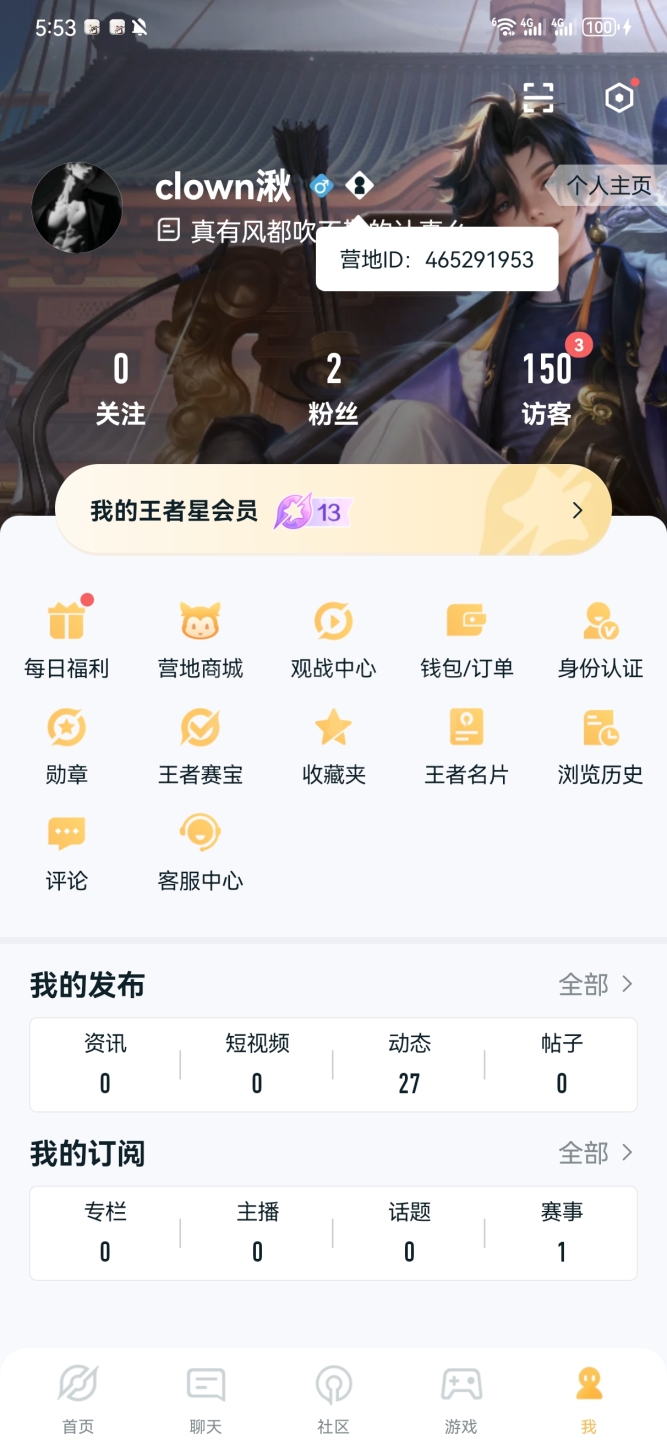Image resolution: width=667 pixels, height=1440 pixels.
Task: Check 钱包/订单 wallet and orders
Action: (466, 637)
